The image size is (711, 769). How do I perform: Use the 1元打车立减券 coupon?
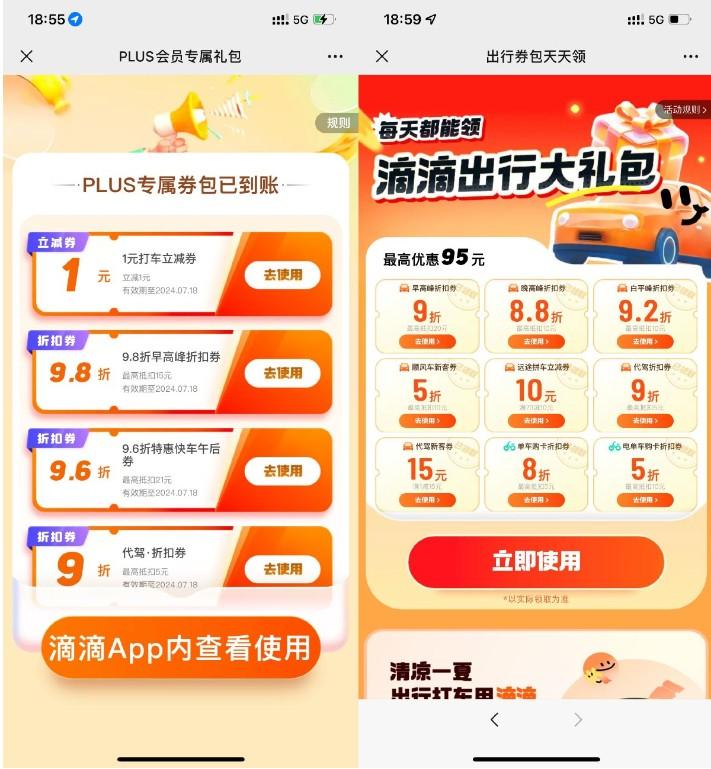pyautogui.click(x=283, y=275)
